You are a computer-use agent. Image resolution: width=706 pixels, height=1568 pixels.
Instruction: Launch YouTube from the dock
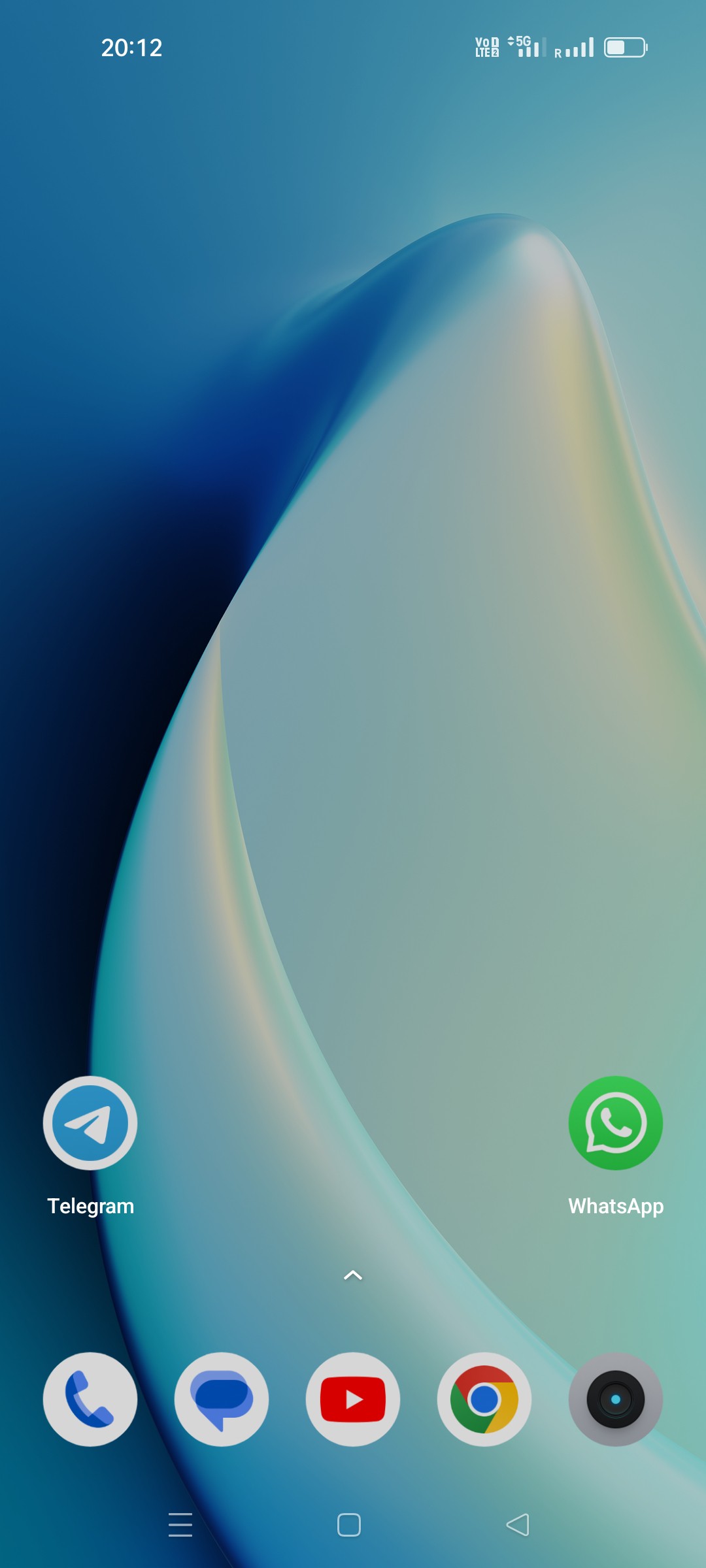(x=353, y=1399)
